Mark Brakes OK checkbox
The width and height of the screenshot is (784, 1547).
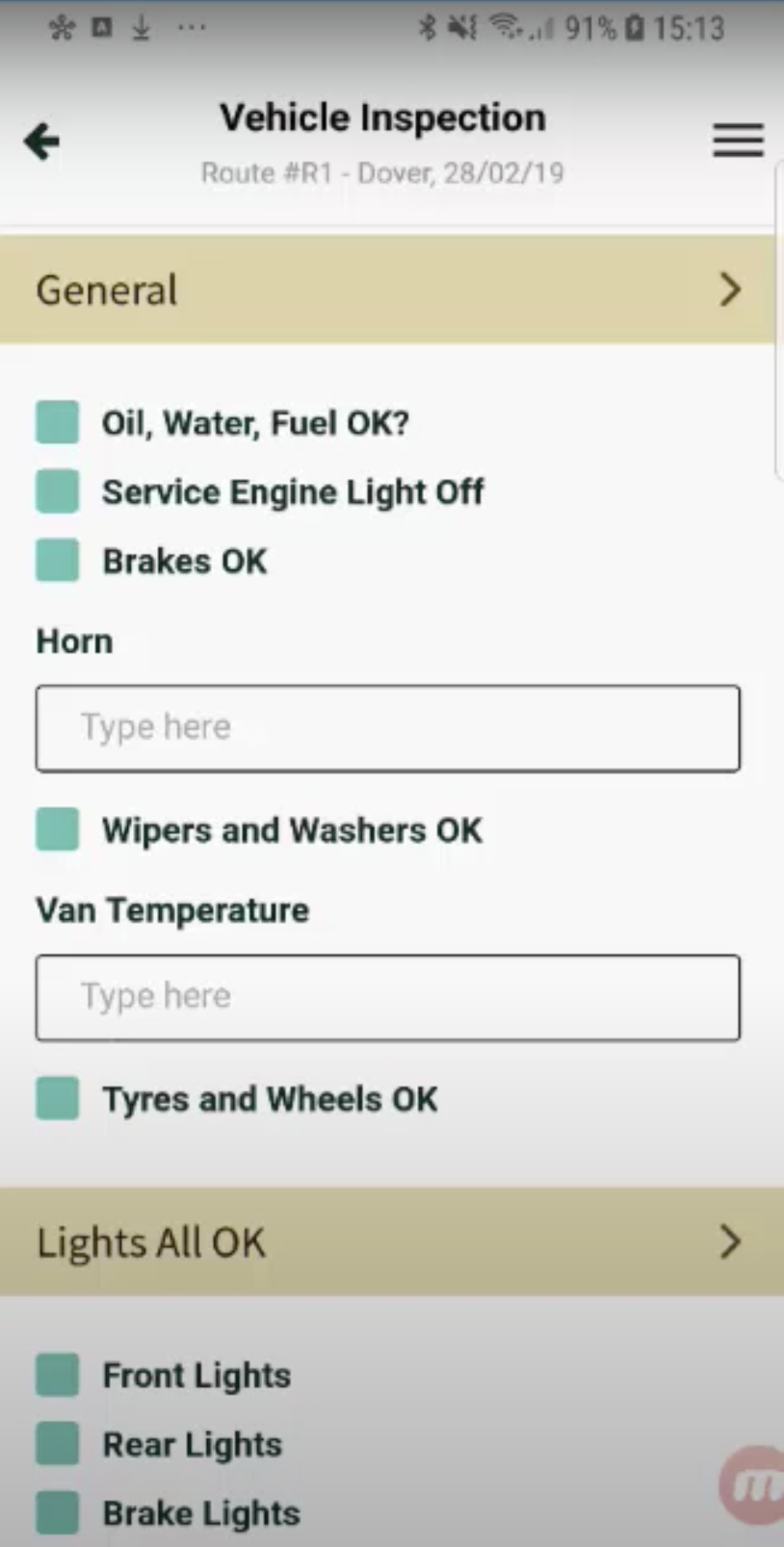(x=57, y=561)
